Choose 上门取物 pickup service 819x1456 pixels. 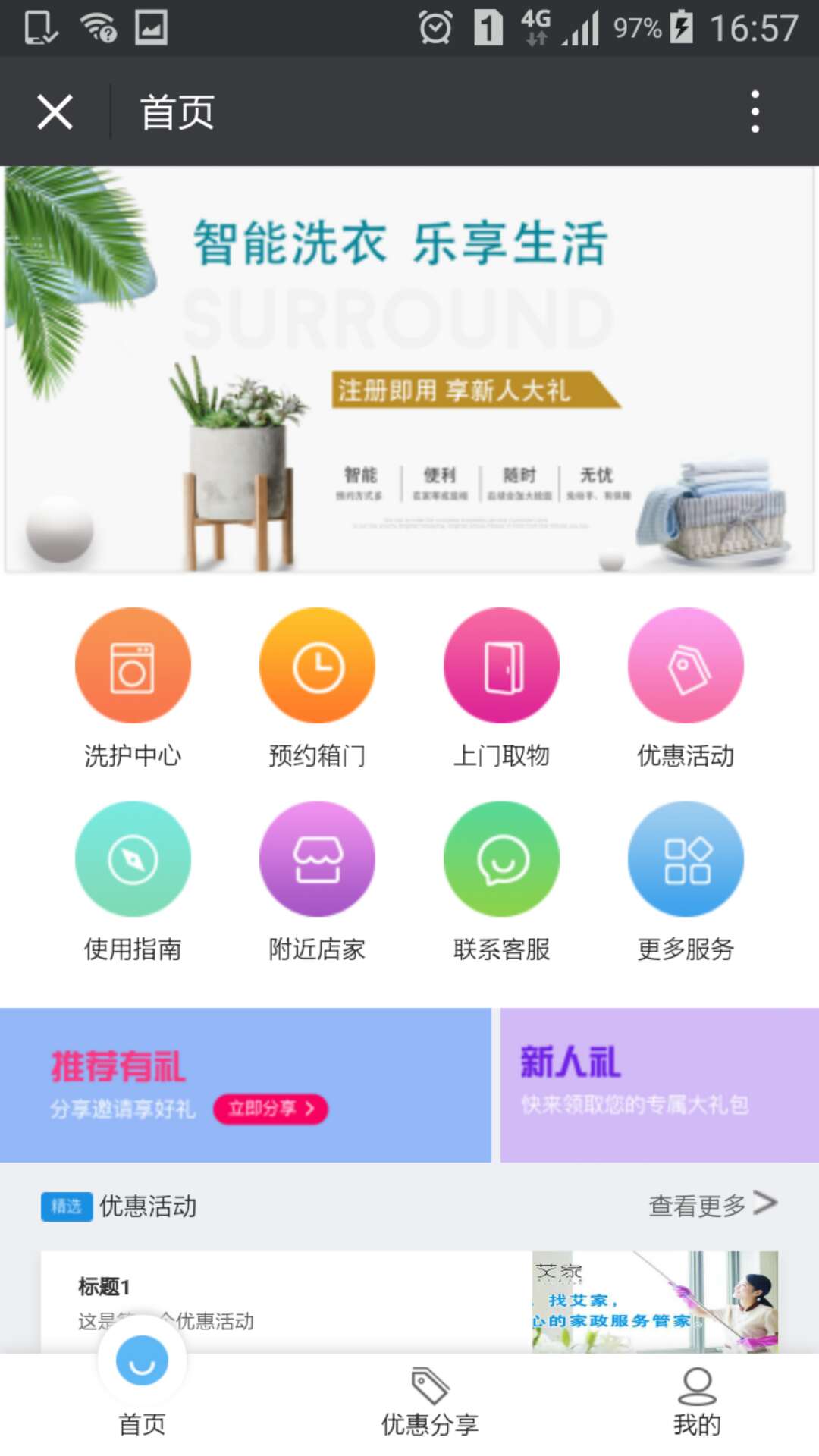501,665
